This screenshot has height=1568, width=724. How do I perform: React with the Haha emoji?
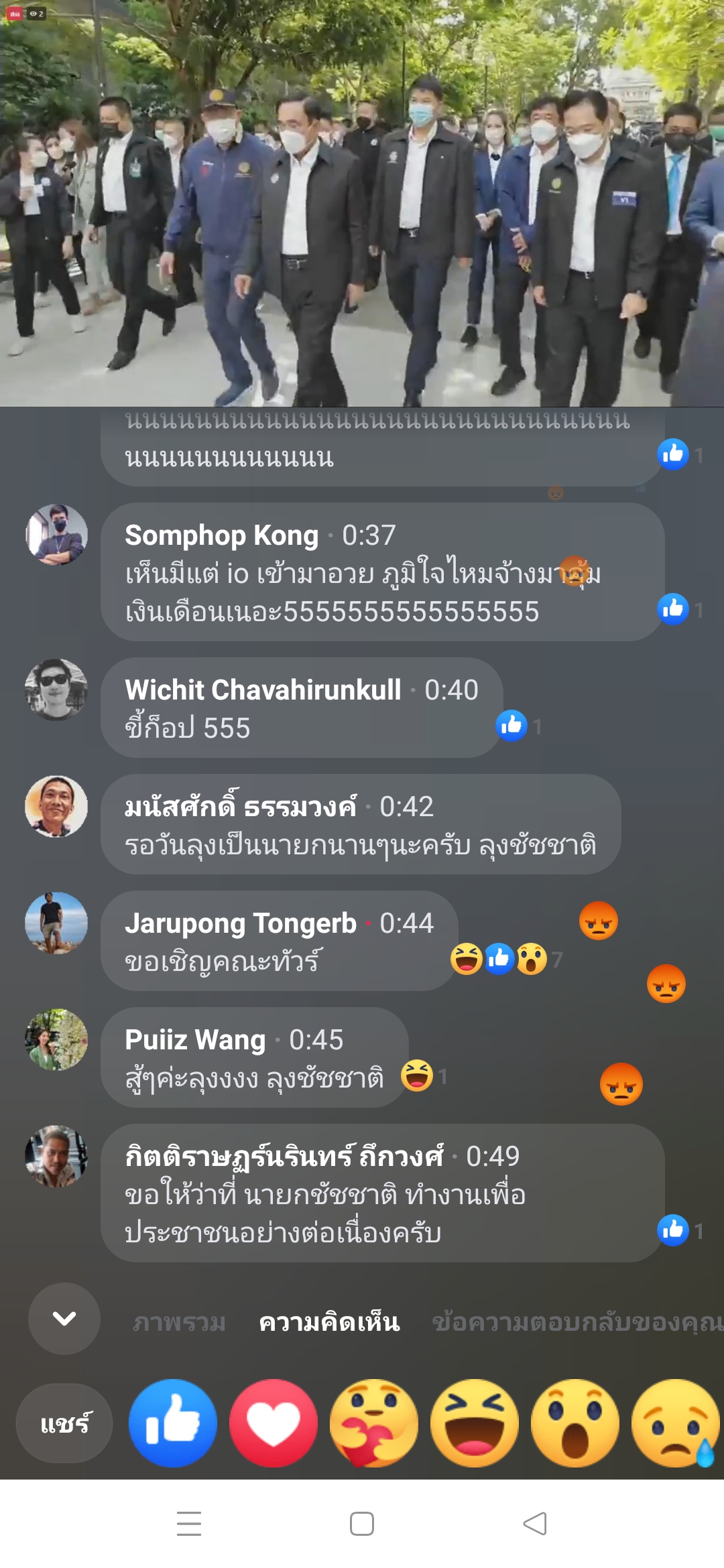coord(475,1423)
